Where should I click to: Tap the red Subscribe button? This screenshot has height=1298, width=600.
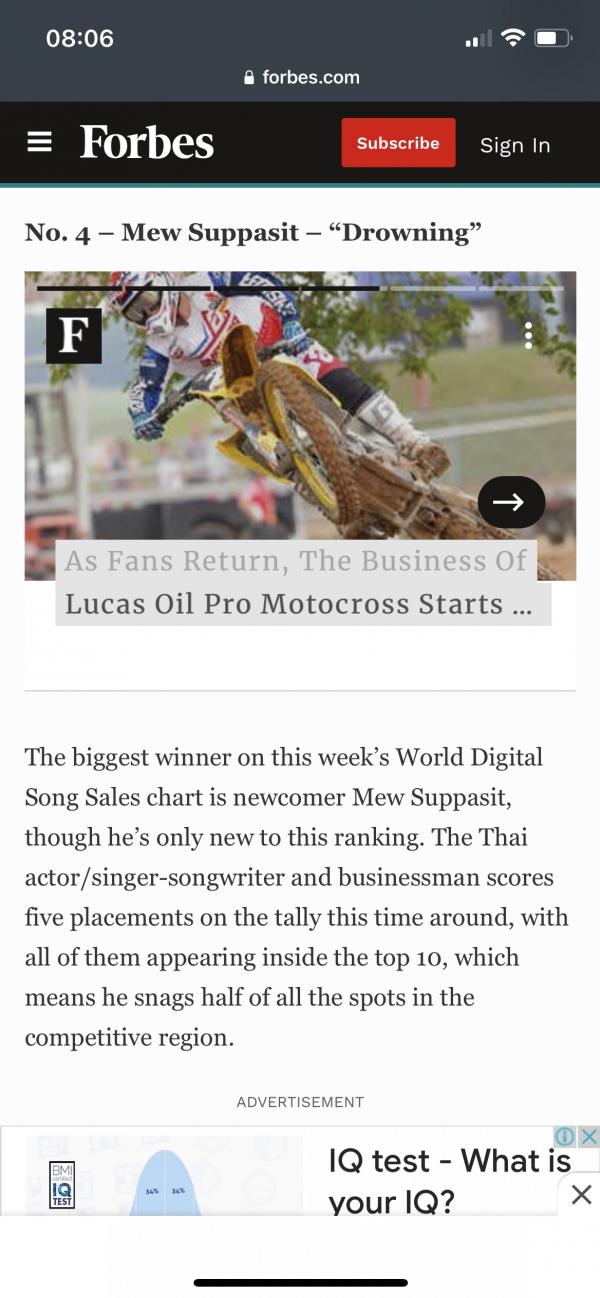[398, 143]
